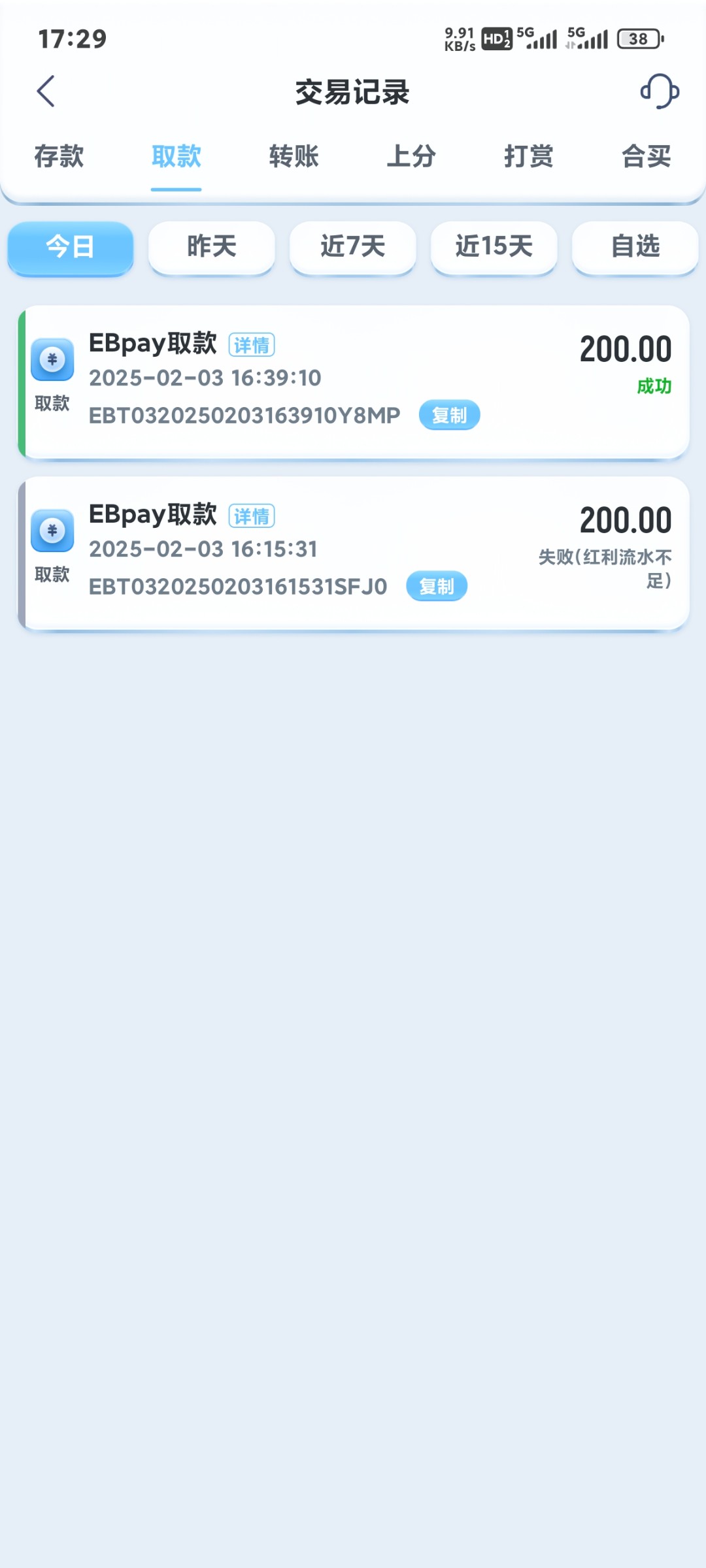706x1568 pixels.
Task: Switch to the 存款 tab
Action: pos(59,157)
